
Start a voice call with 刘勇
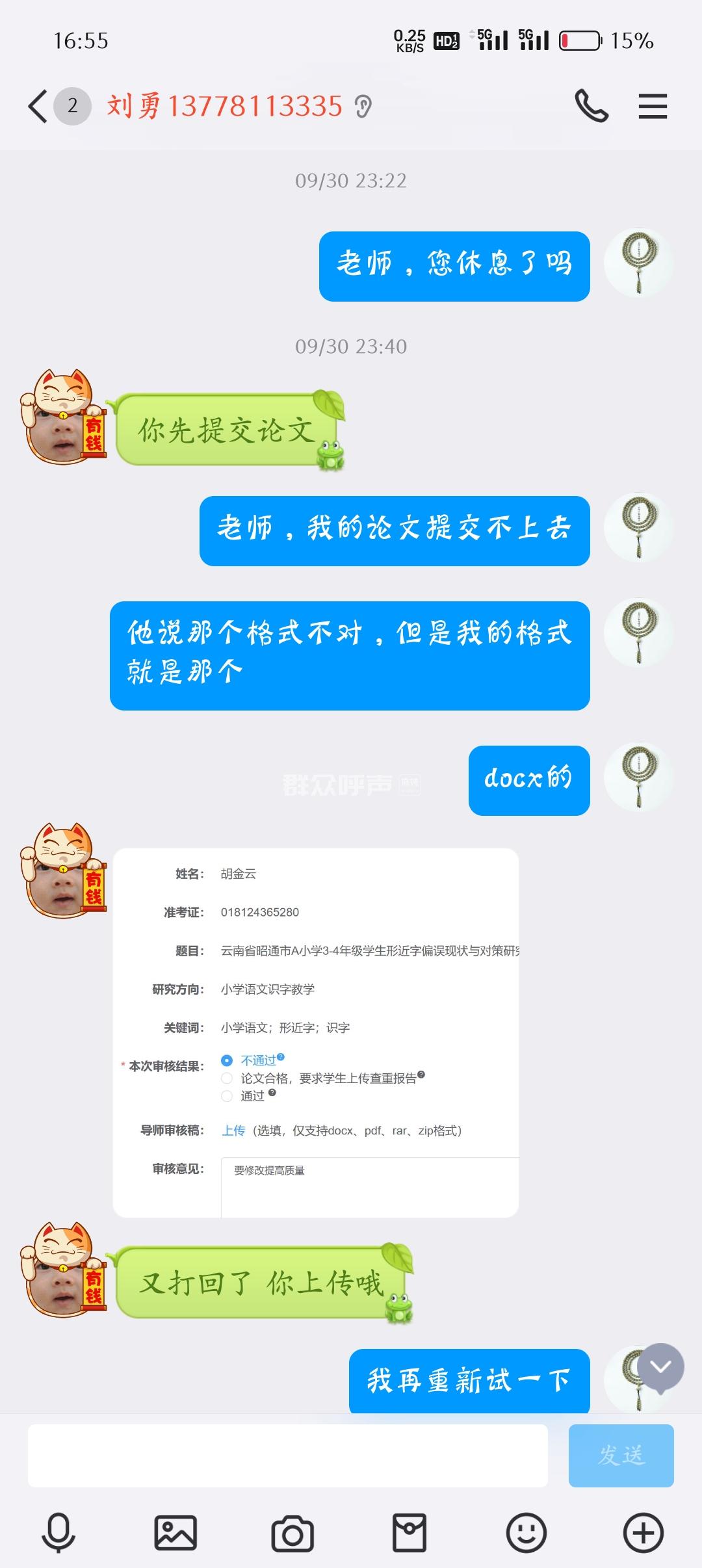pos(591,106)
